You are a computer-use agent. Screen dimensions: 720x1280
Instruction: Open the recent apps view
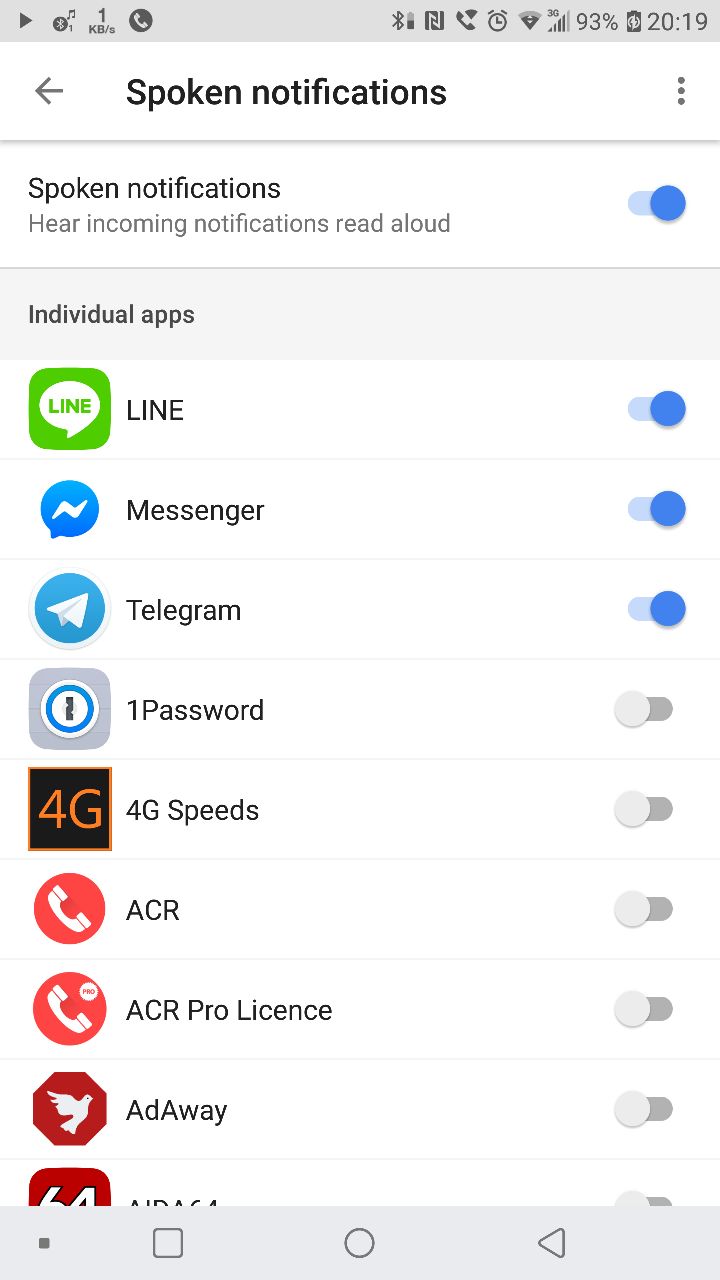click(x=168, y=1243)
